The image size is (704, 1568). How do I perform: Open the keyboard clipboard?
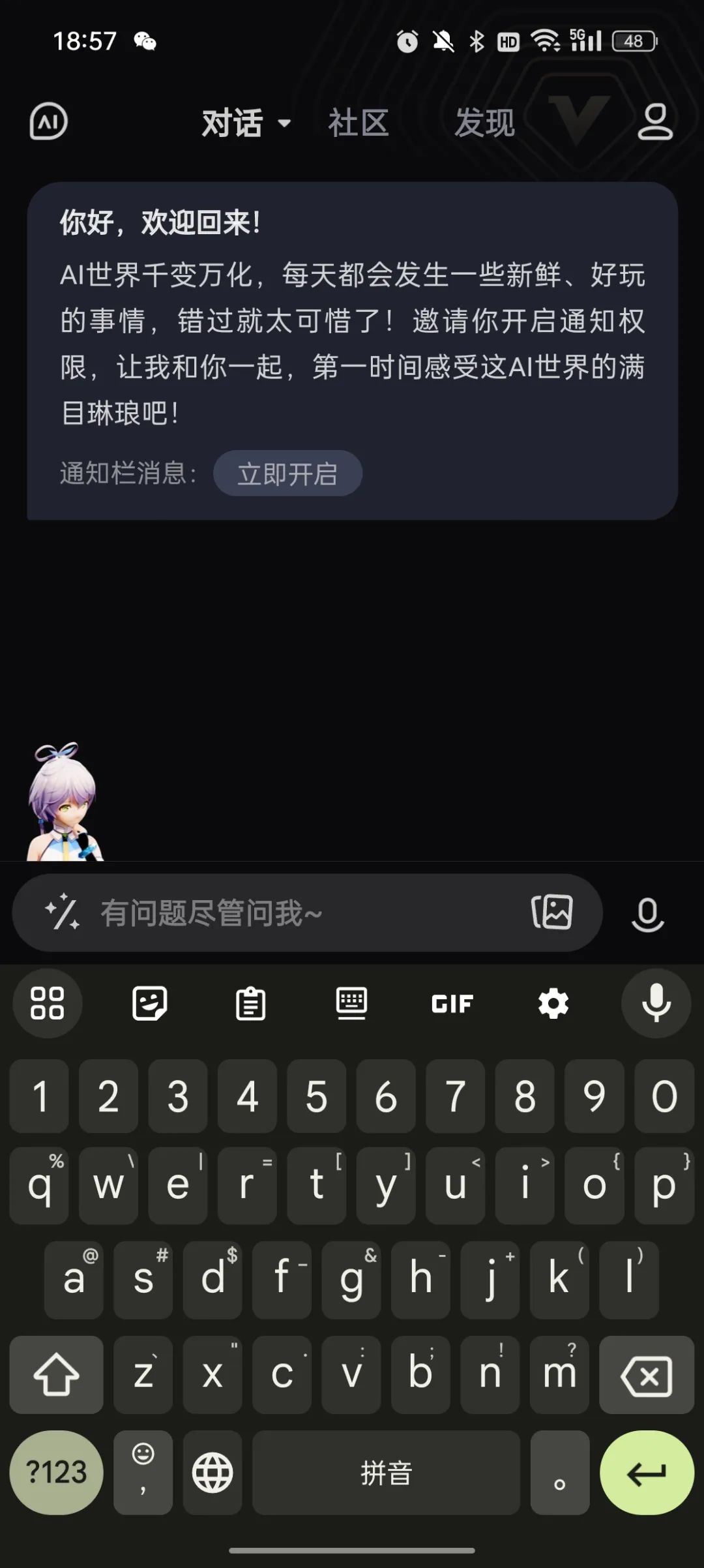[x=250, y=1003]
